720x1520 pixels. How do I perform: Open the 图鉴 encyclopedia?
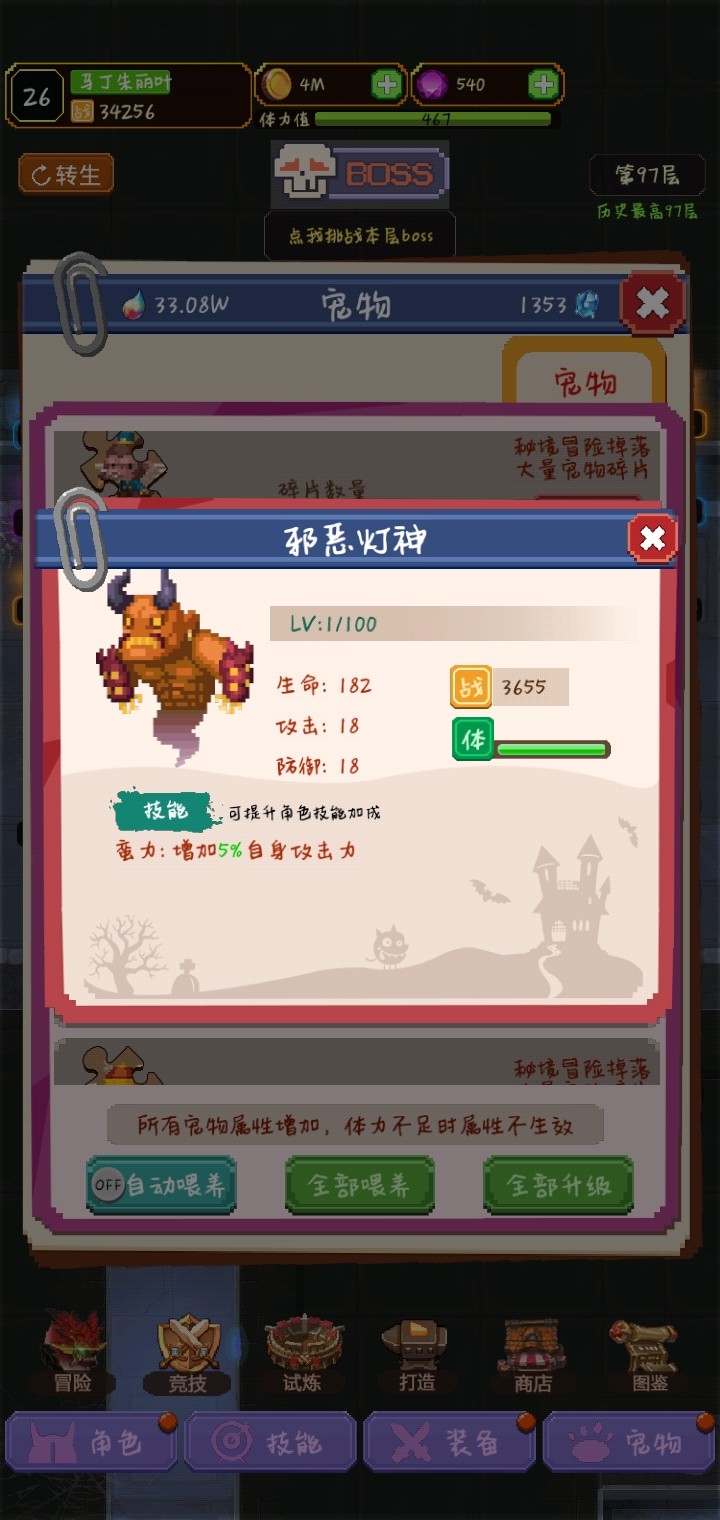648,1353
